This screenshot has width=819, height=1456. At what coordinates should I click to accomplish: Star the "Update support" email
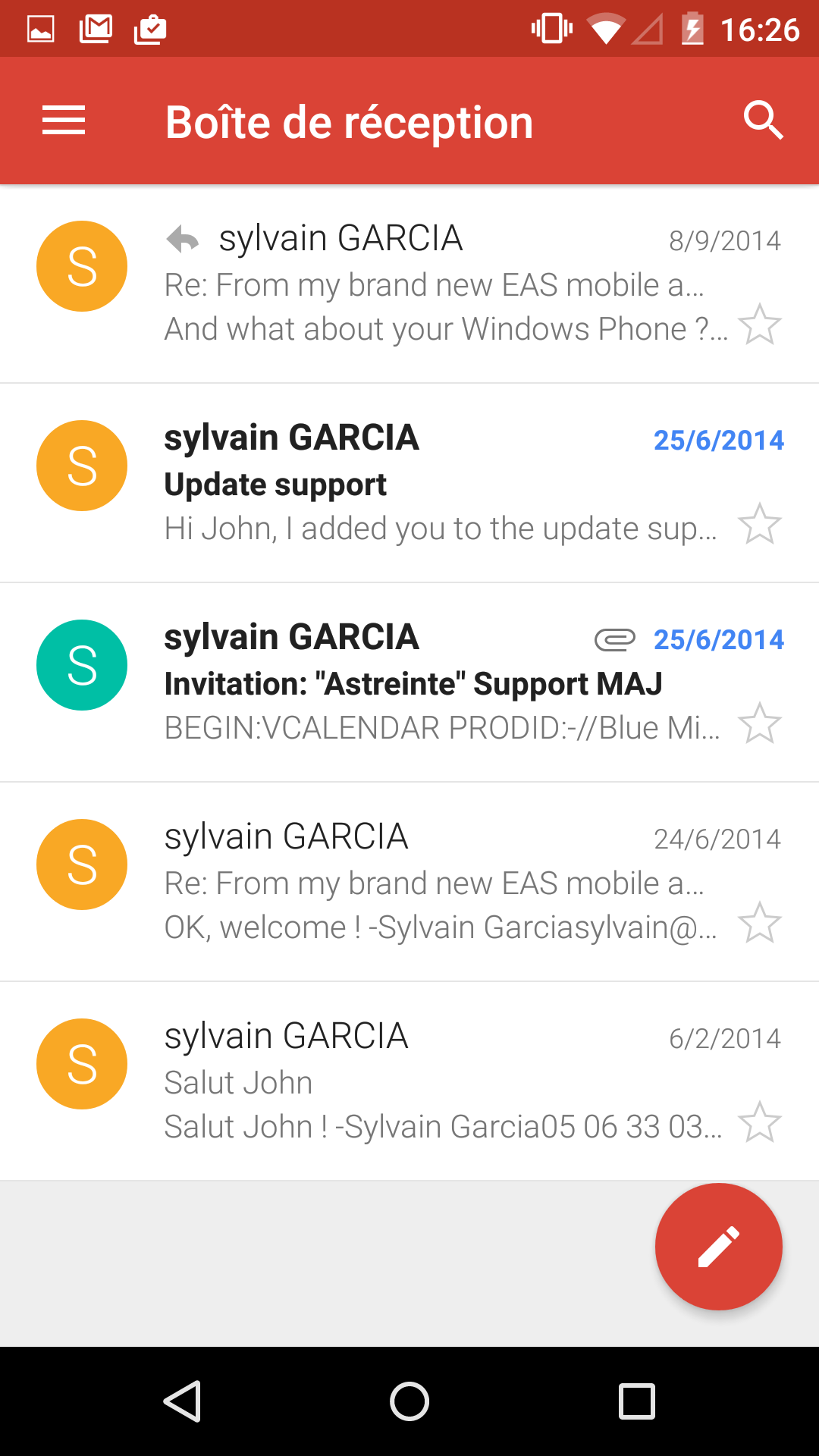click(759, 524)
